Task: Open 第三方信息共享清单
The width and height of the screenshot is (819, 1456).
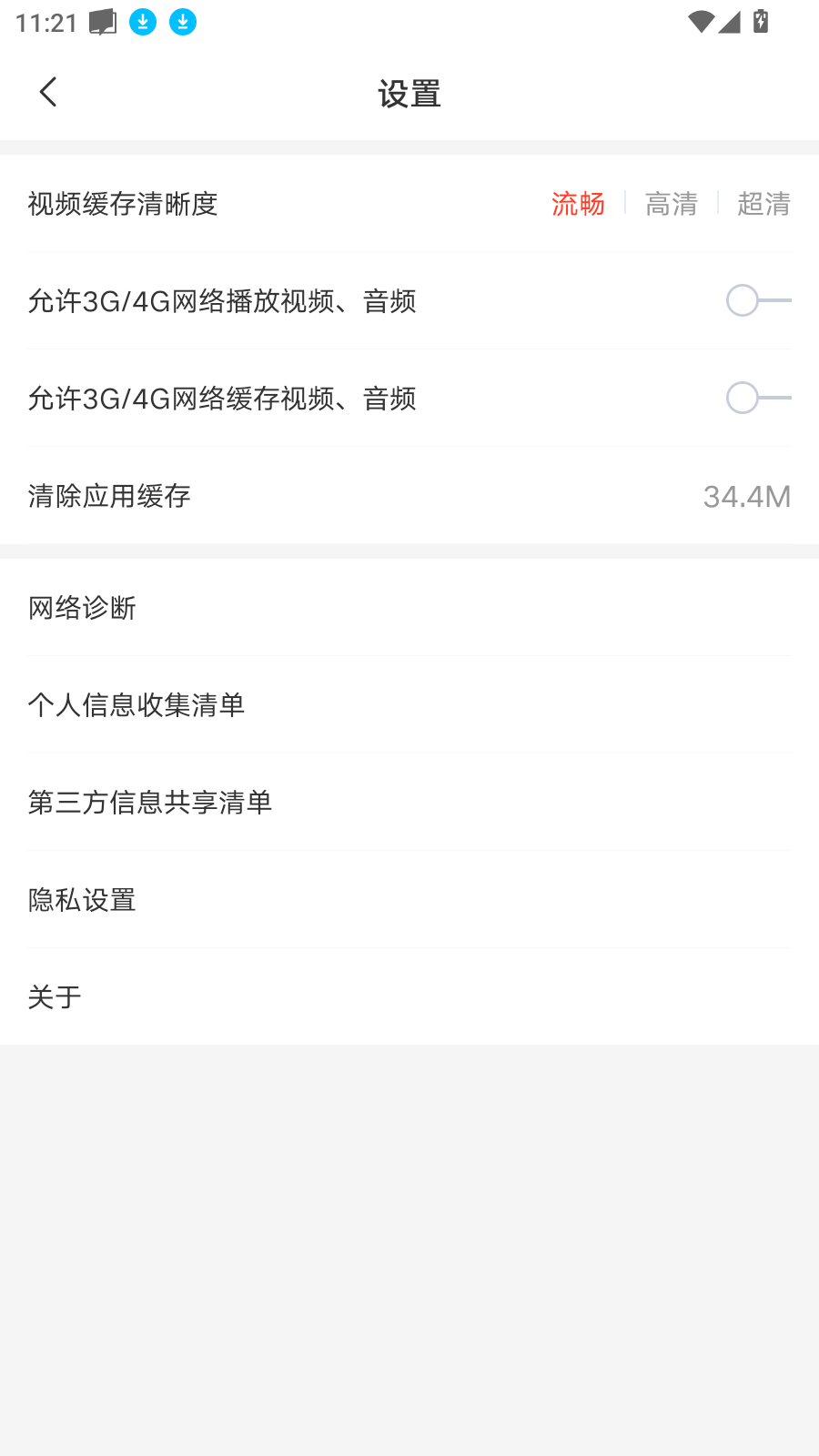Action: click(x=409, y=802)
